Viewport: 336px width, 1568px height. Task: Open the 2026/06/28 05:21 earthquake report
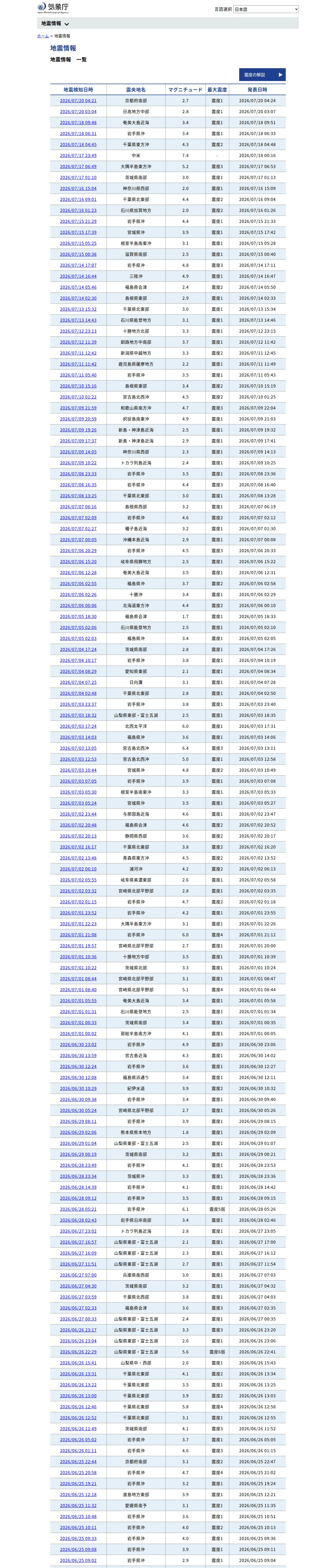[x=78, y=1209]
